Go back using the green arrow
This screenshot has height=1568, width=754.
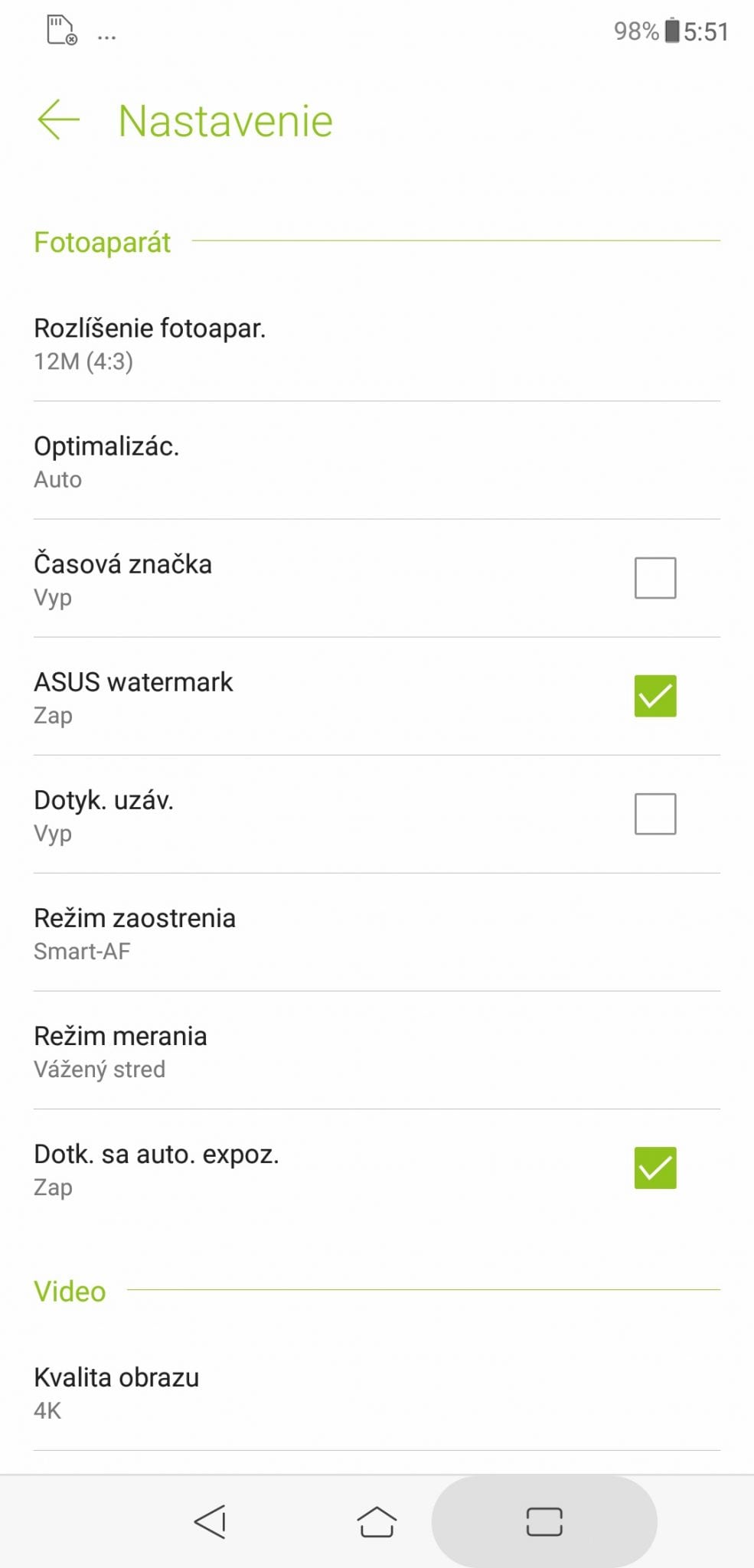coord(58,120)
